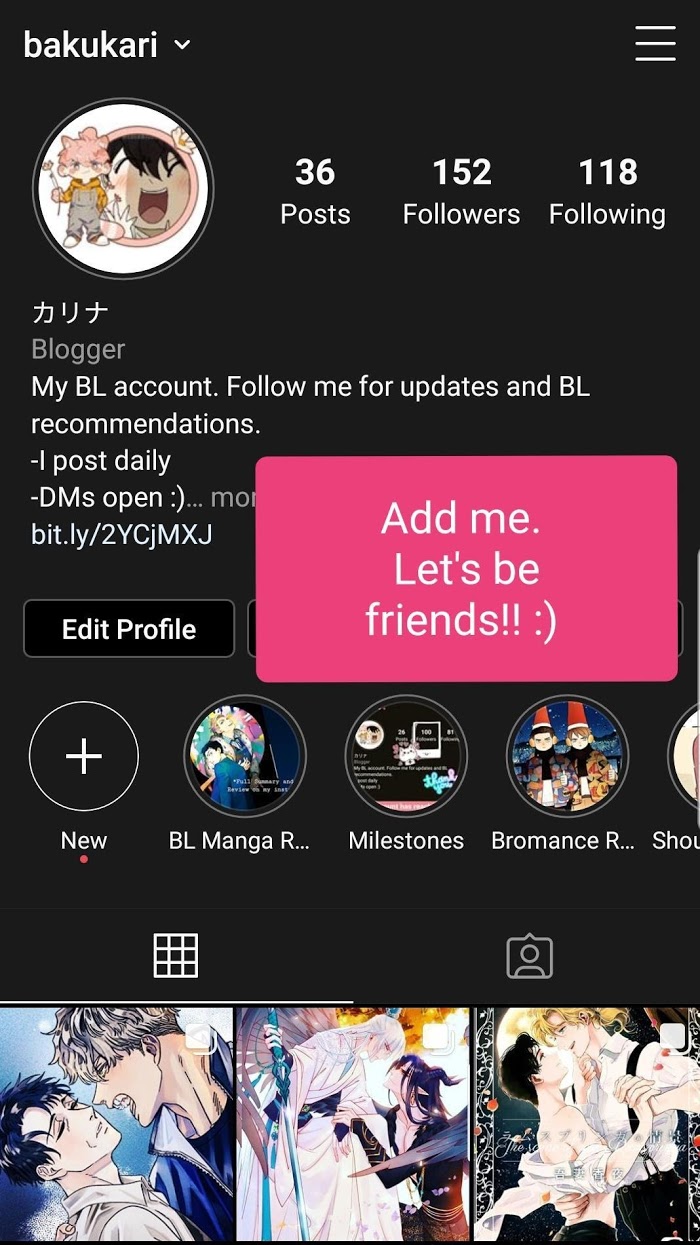View the 152 Followers list
700x1245 pixels.
[461, 191]
